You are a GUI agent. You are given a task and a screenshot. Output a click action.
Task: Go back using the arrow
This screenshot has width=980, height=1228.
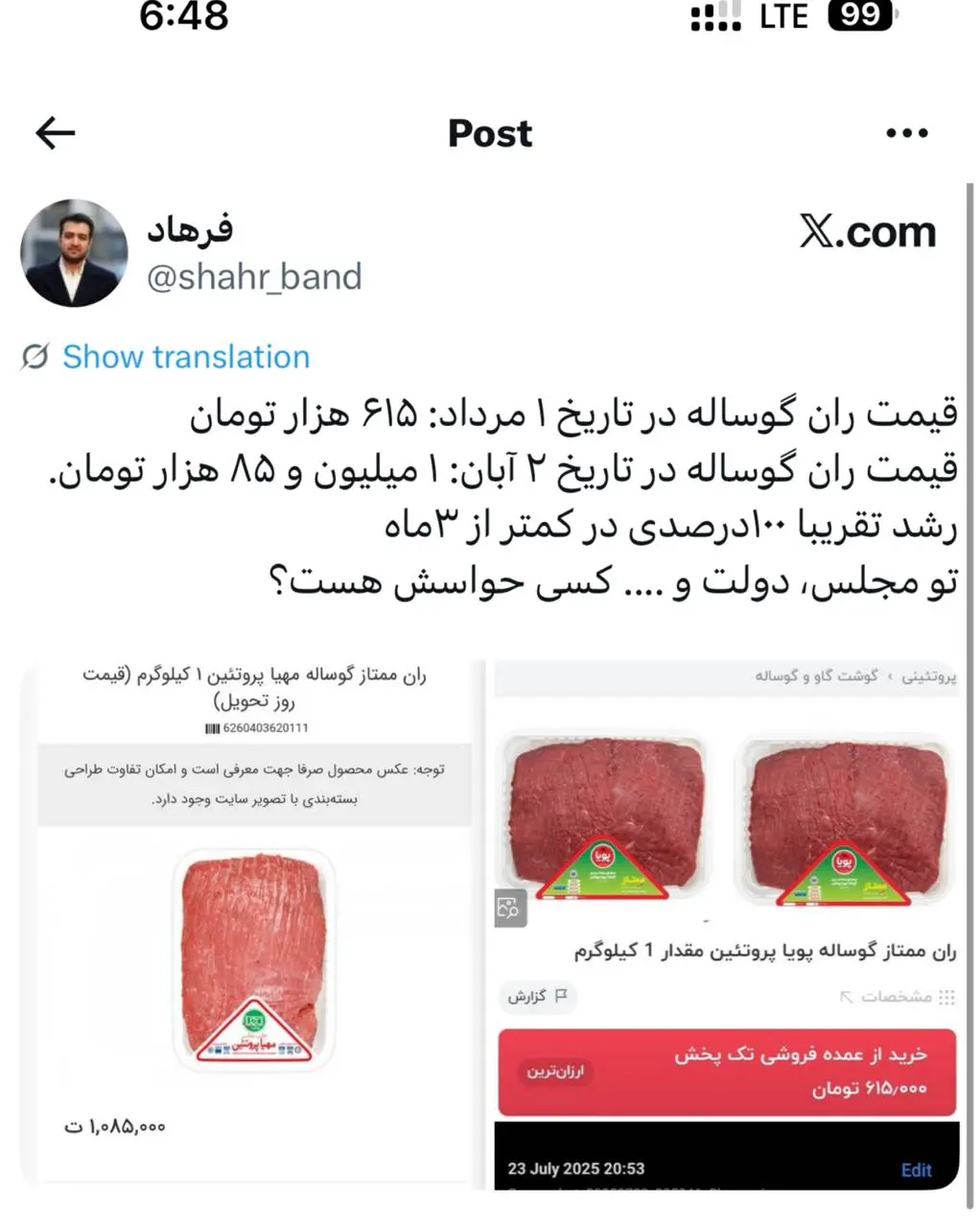[x=56, y=133]
